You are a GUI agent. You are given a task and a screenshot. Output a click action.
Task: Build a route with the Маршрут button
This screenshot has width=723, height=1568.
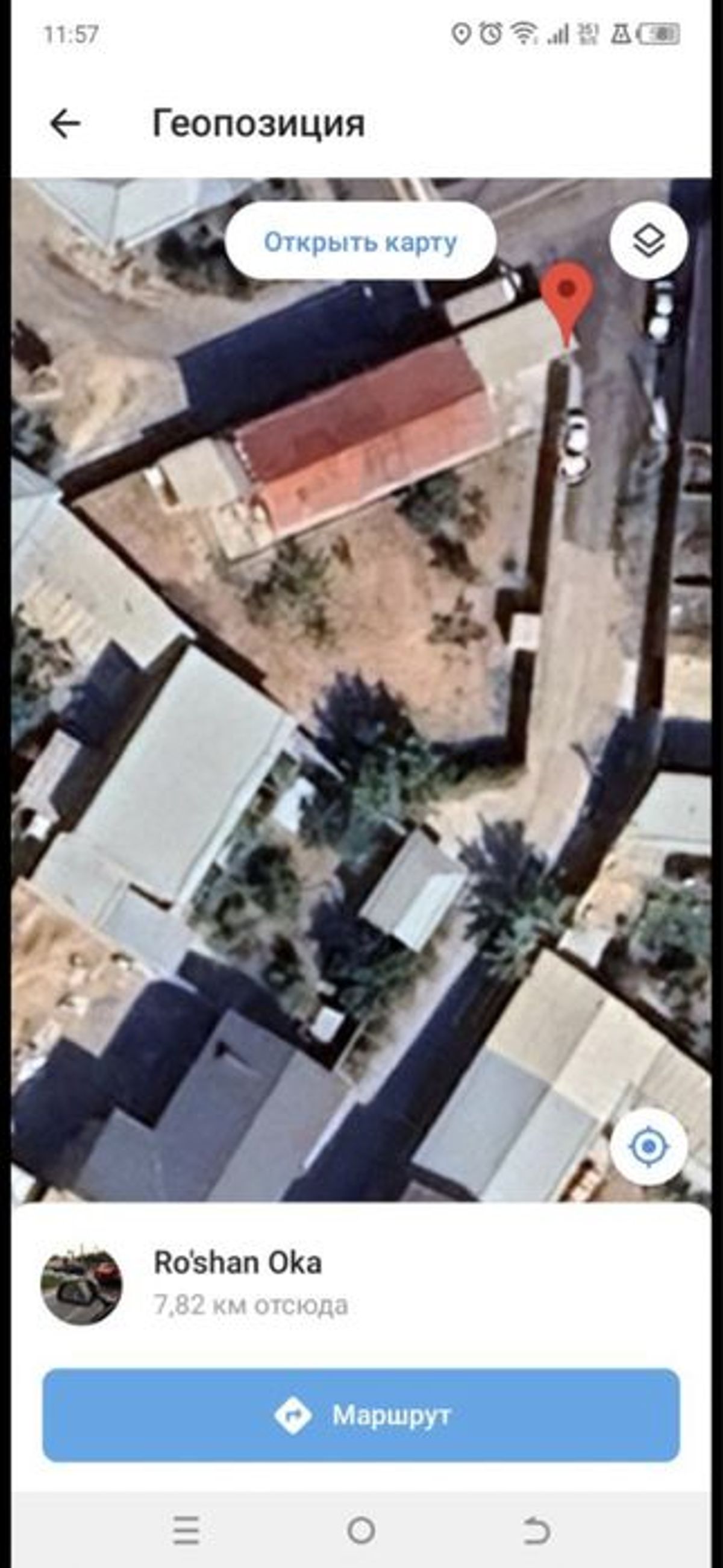pos(361,1415)
